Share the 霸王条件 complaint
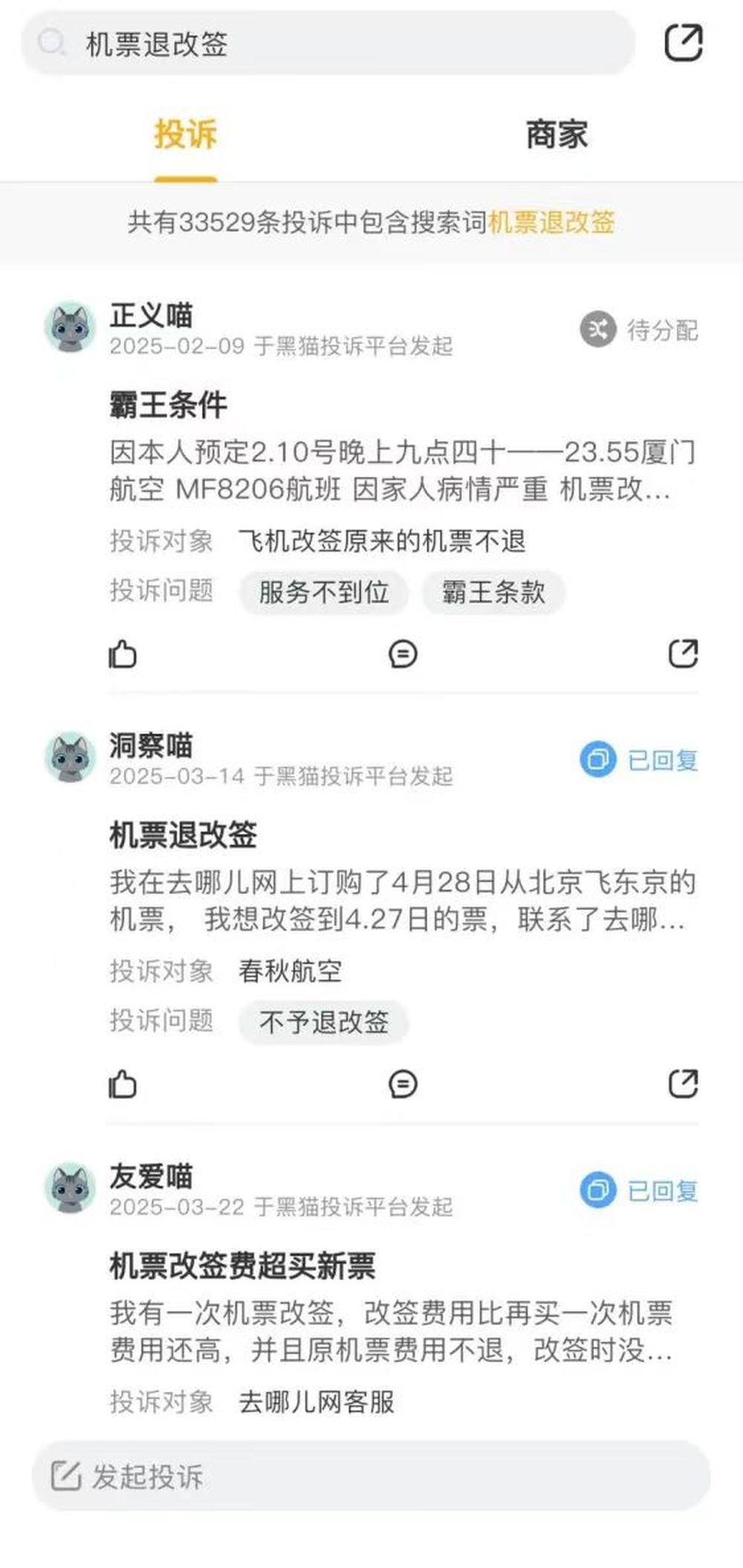The width and height of the screenshot is (743, 1568). [683, 655]
